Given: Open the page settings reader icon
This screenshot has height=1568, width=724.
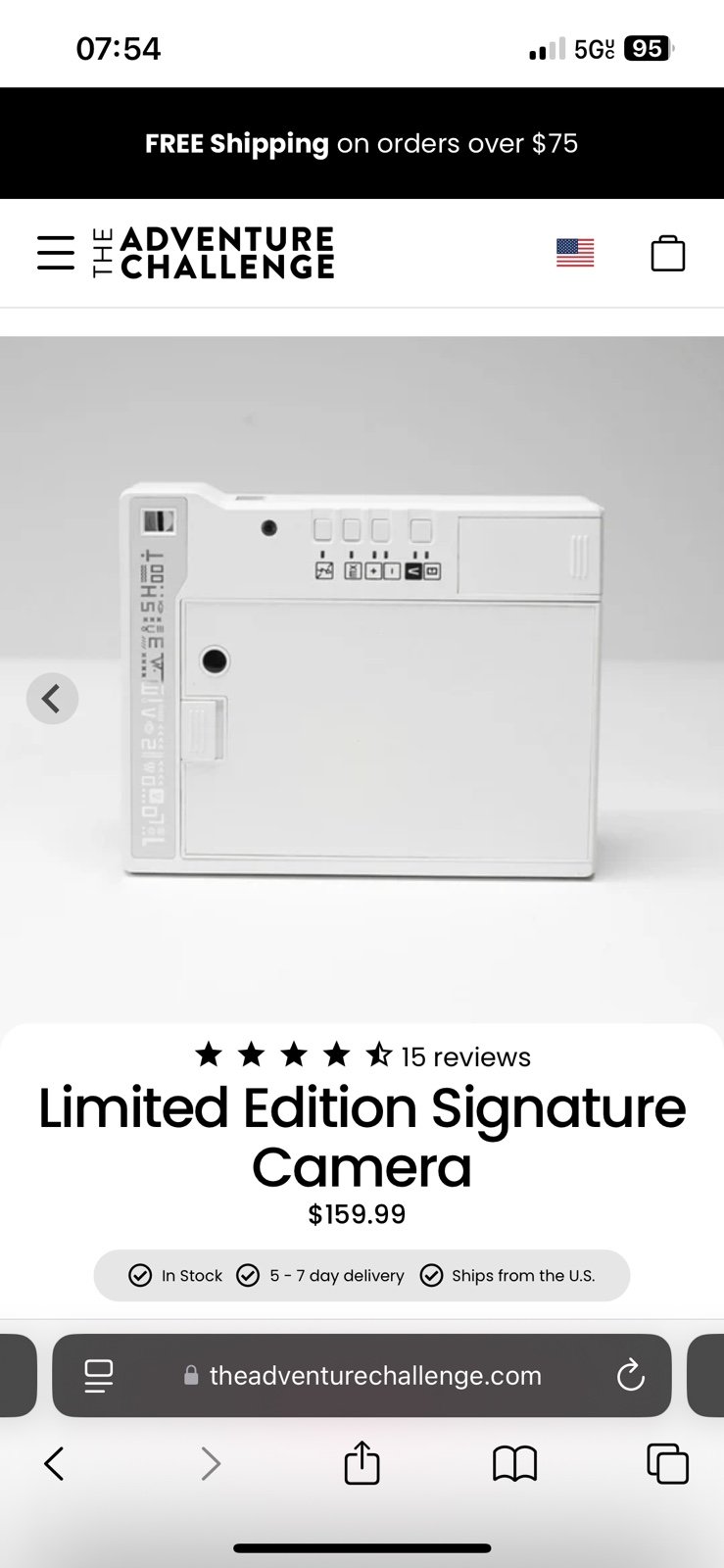Looking at the screenshot, I should 99,1375.
